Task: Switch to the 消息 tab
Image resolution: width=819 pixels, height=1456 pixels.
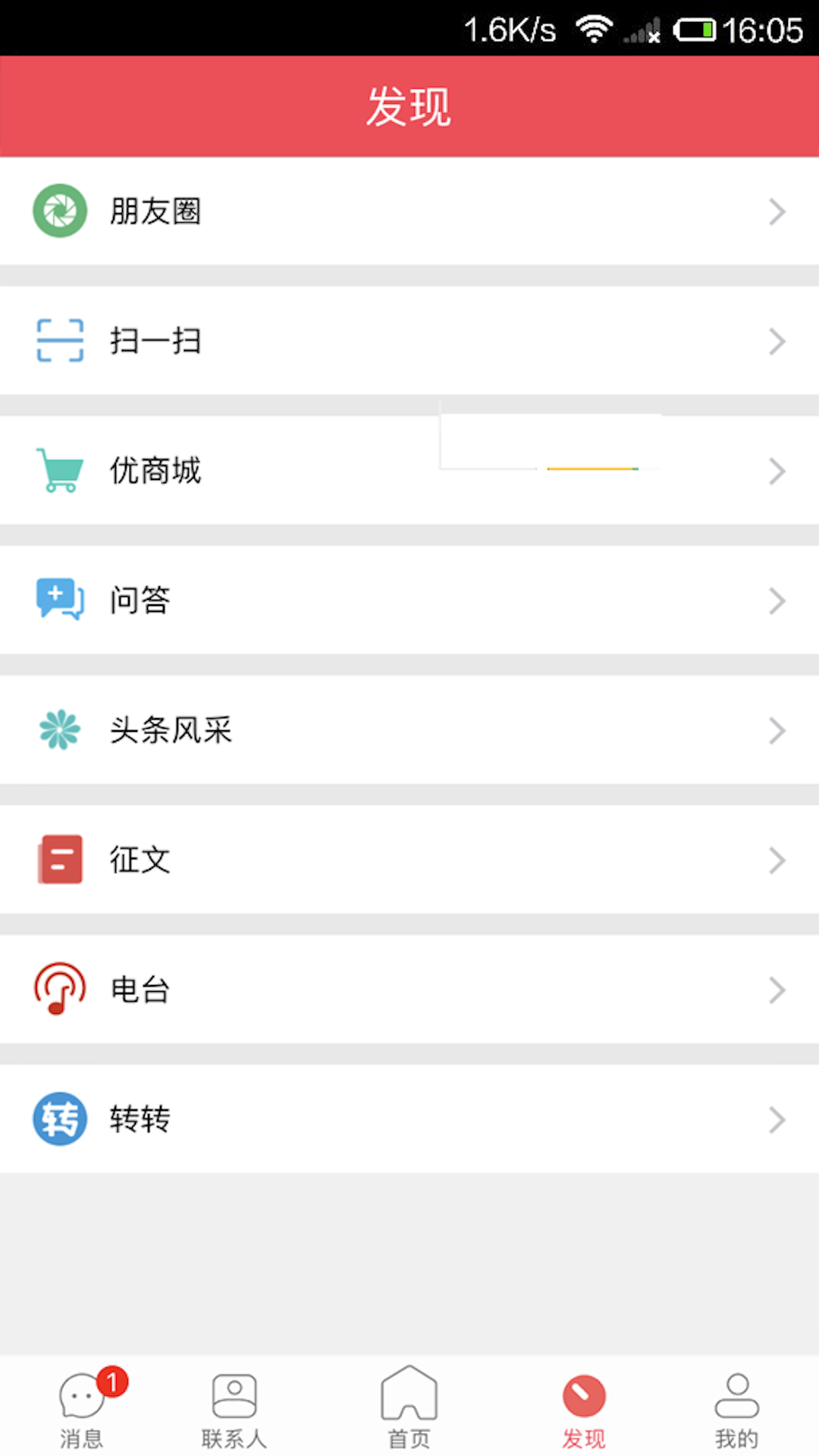Action: 81,1410
